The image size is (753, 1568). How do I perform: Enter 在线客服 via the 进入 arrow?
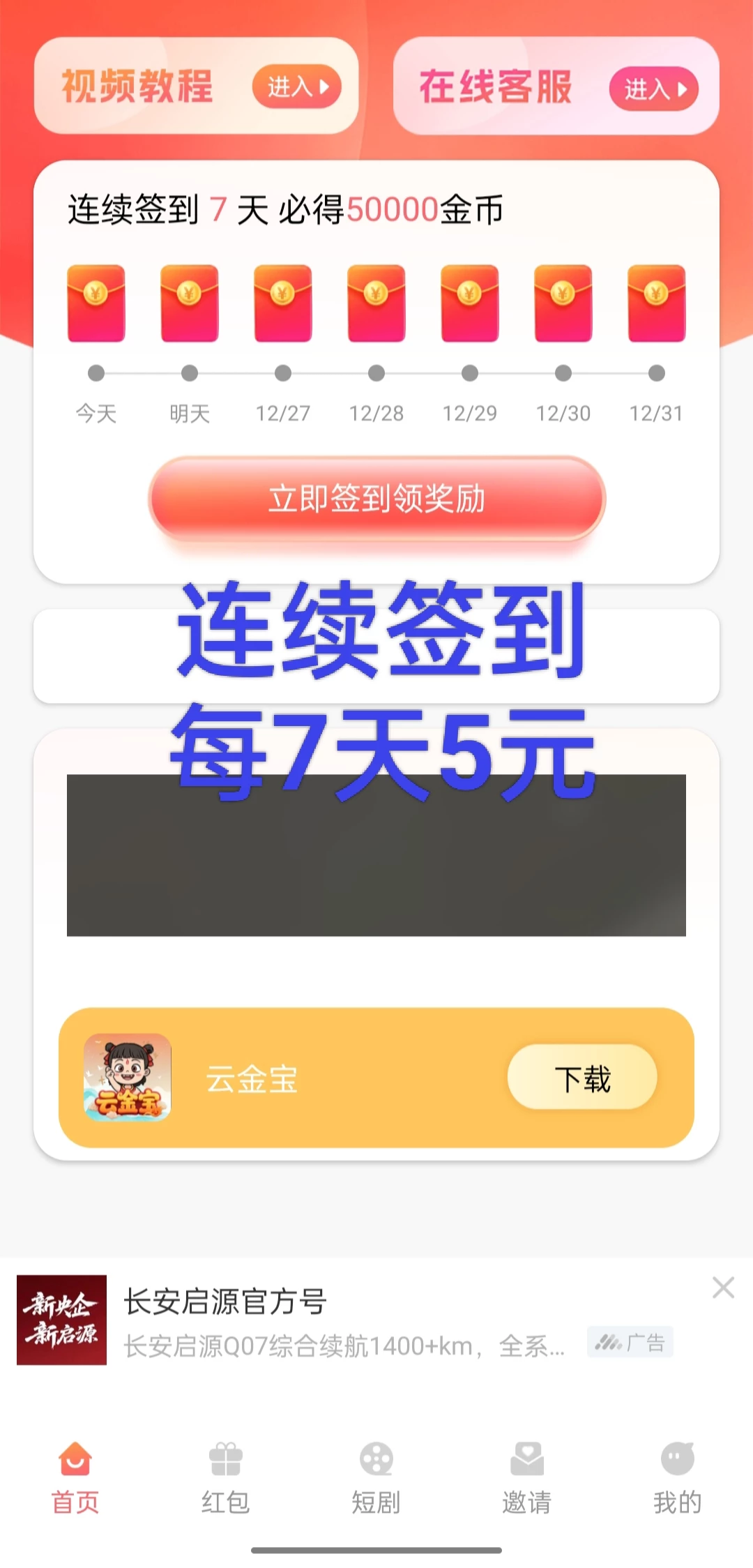[x=653, y=87]
